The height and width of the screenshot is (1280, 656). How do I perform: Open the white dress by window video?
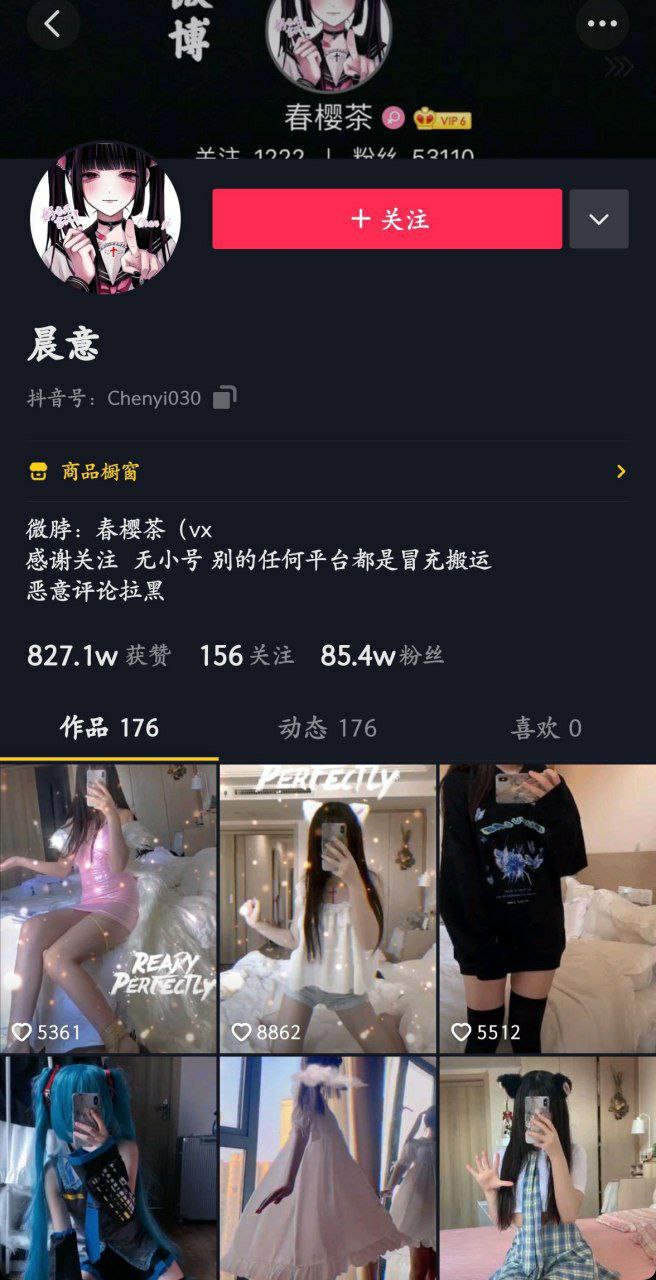click(328, 1168)
